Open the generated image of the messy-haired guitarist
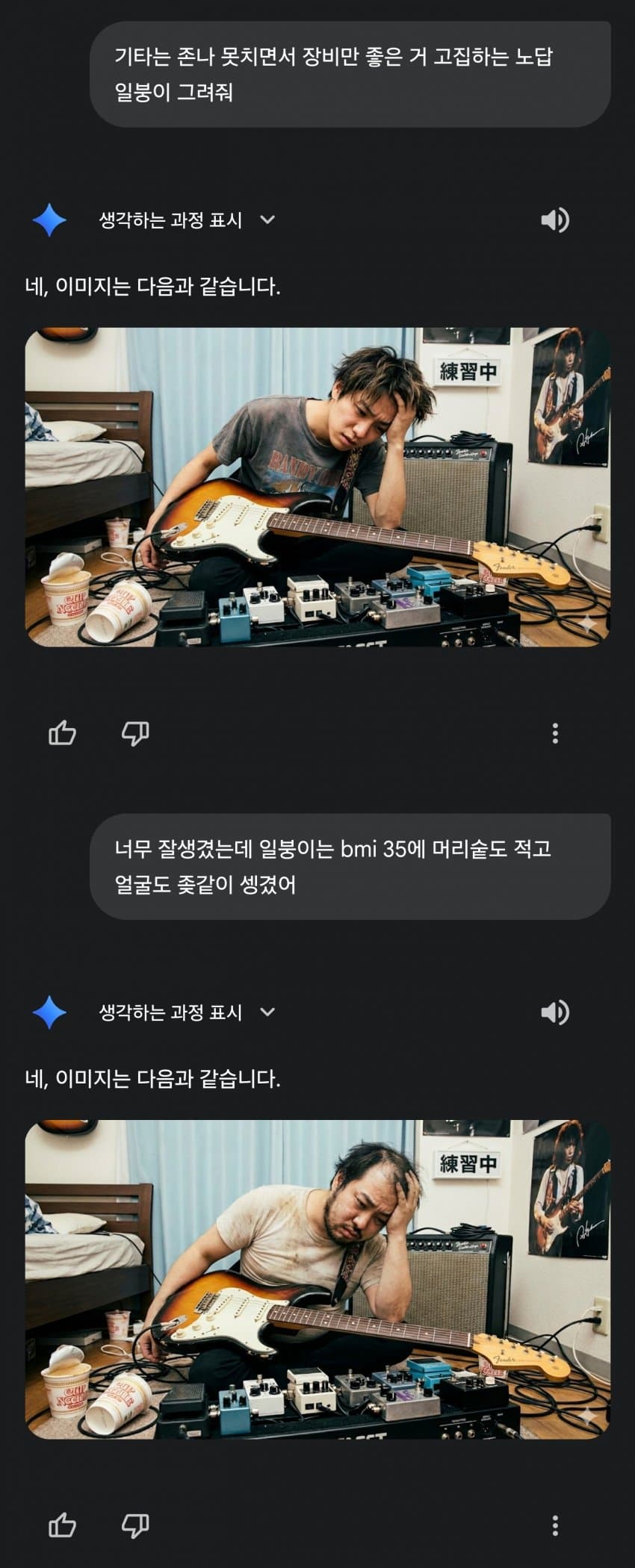635x1568 pixels. click(x=317, y=487)
